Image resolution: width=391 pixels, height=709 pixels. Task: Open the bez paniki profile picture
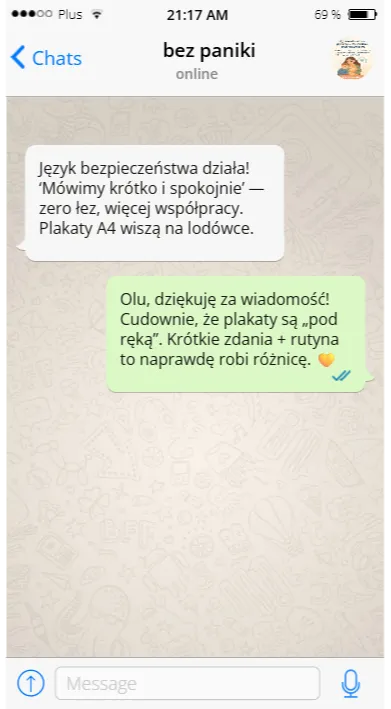click(352, 59)
